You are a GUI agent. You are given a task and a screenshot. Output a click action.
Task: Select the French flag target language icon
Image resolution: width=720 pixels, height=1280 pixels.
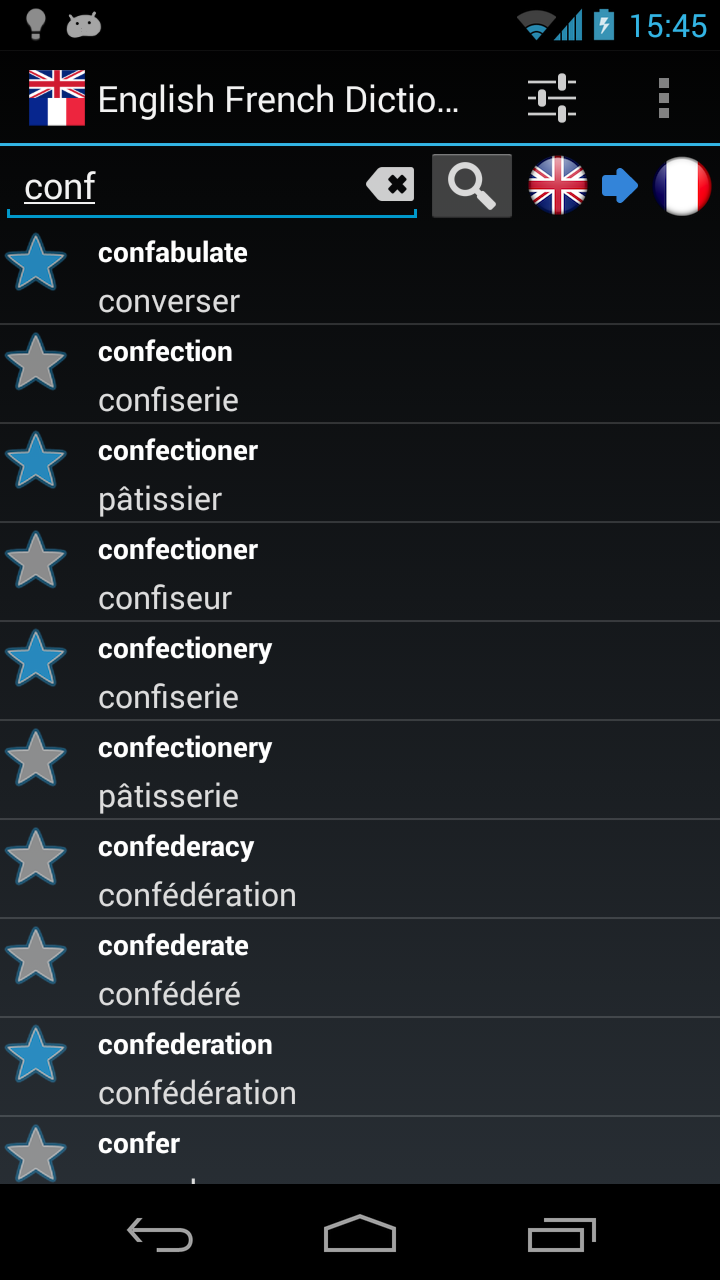pyautogui.click(x=682, y=185)
